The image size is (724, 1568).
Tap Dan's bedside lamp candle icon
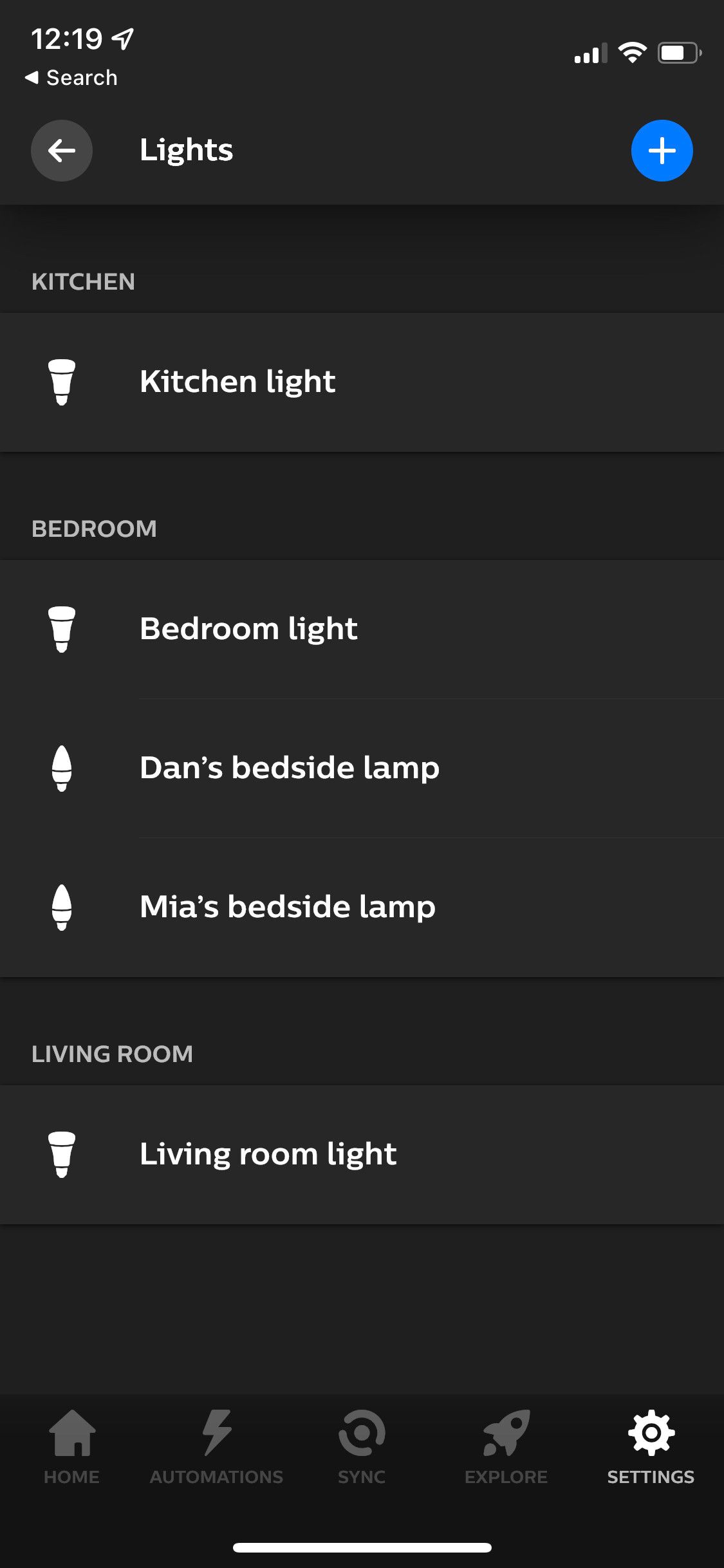click(62, 767)
